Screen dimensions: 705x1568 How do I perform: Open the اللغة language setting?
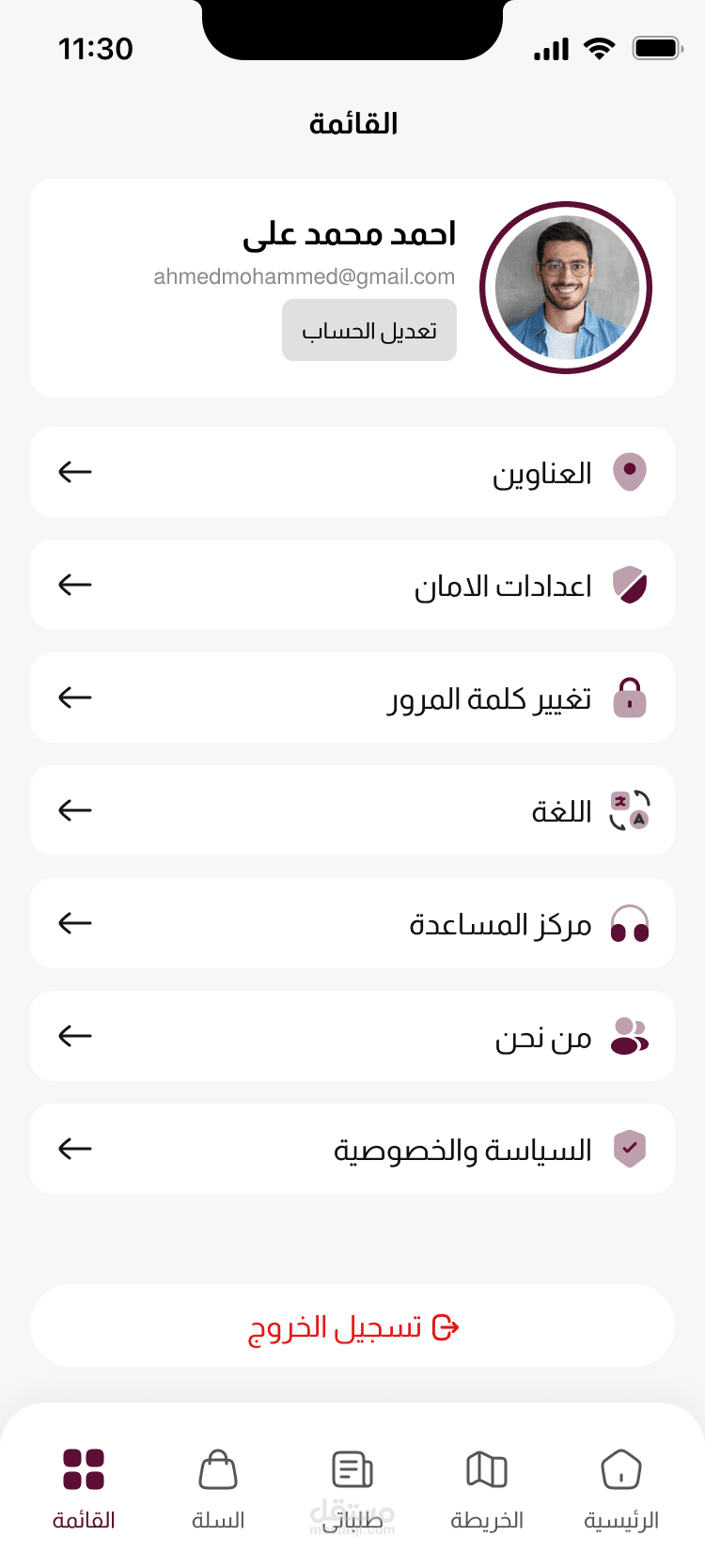click(x=352, y=810)
